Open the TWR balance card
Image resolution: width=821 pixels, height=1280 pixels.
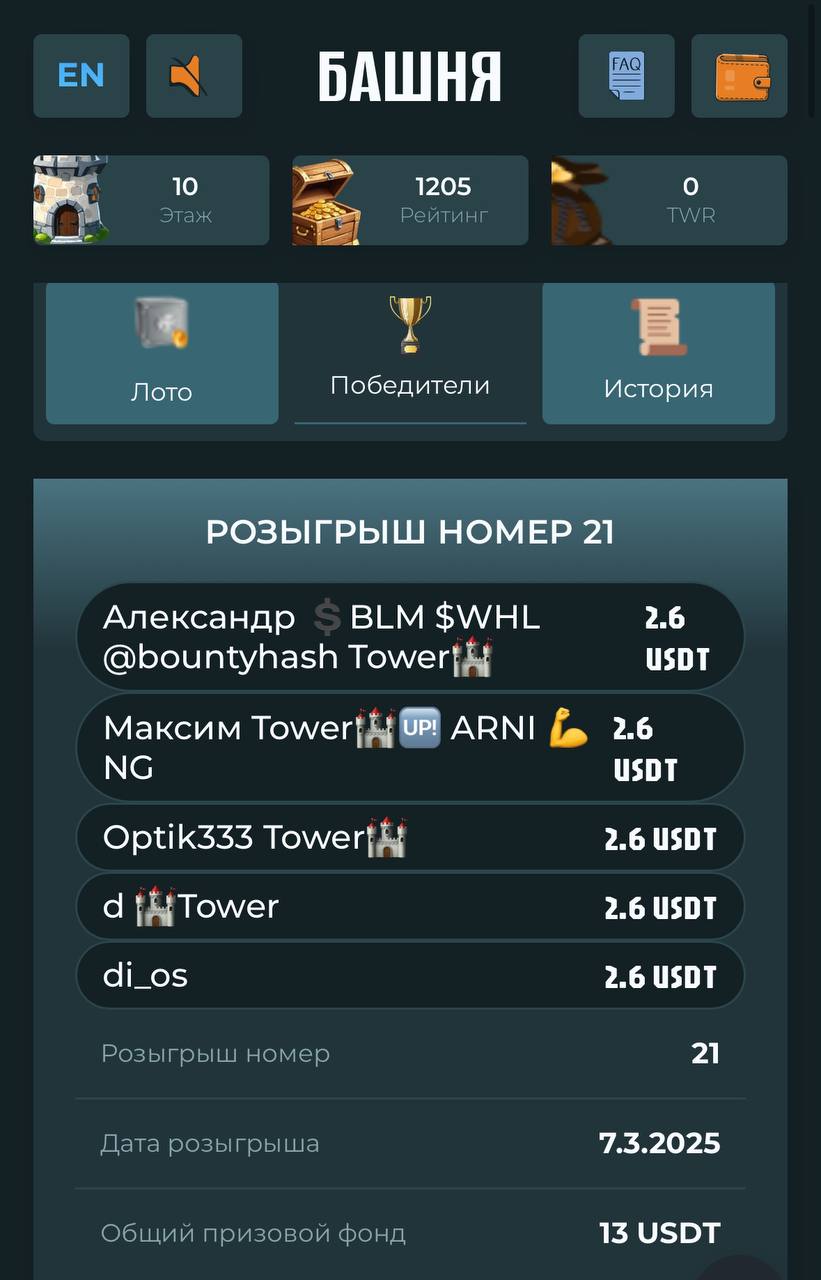[x=669, y=200]
